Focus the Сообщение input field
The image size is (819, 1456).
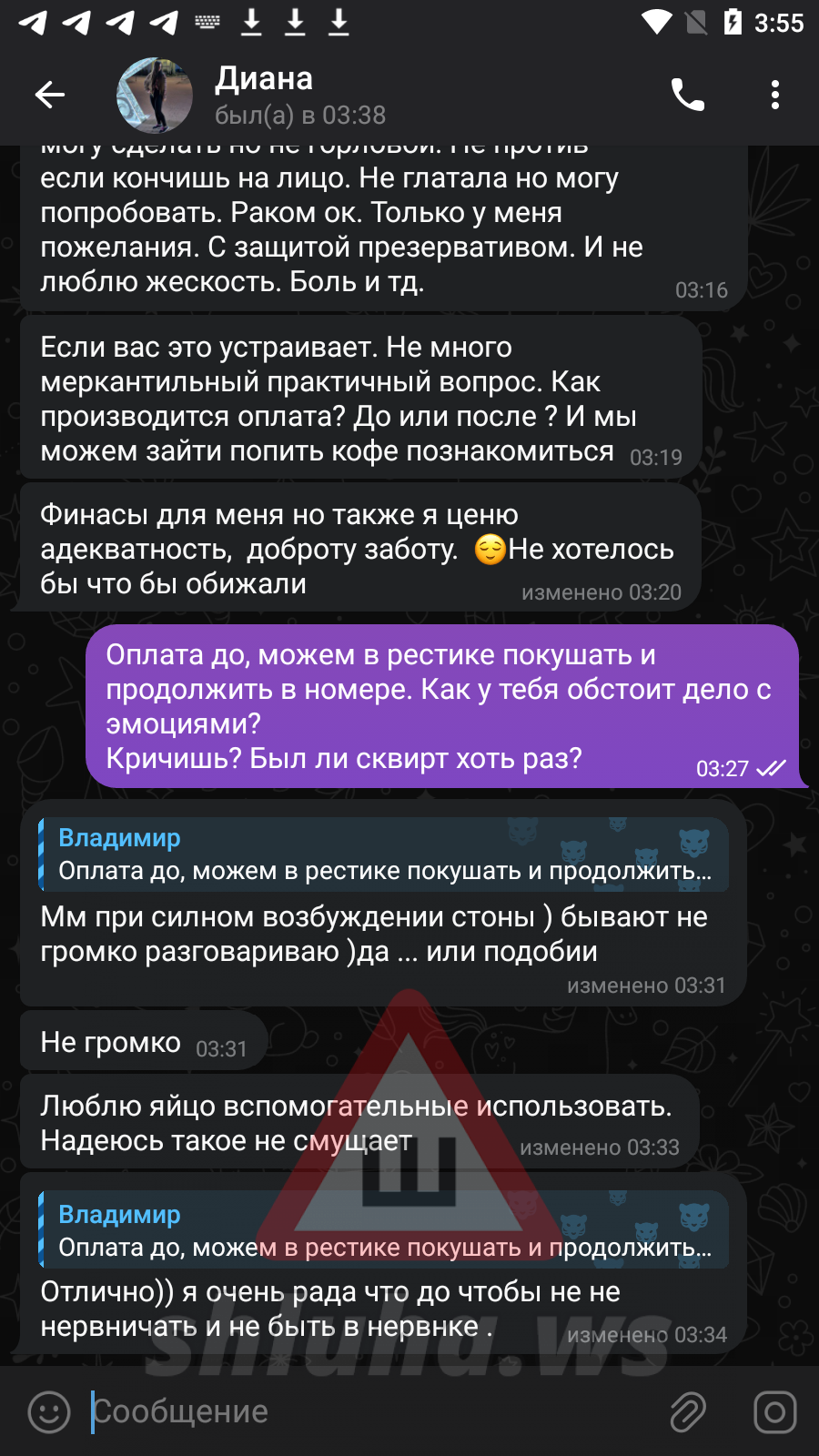point(364,1411)
